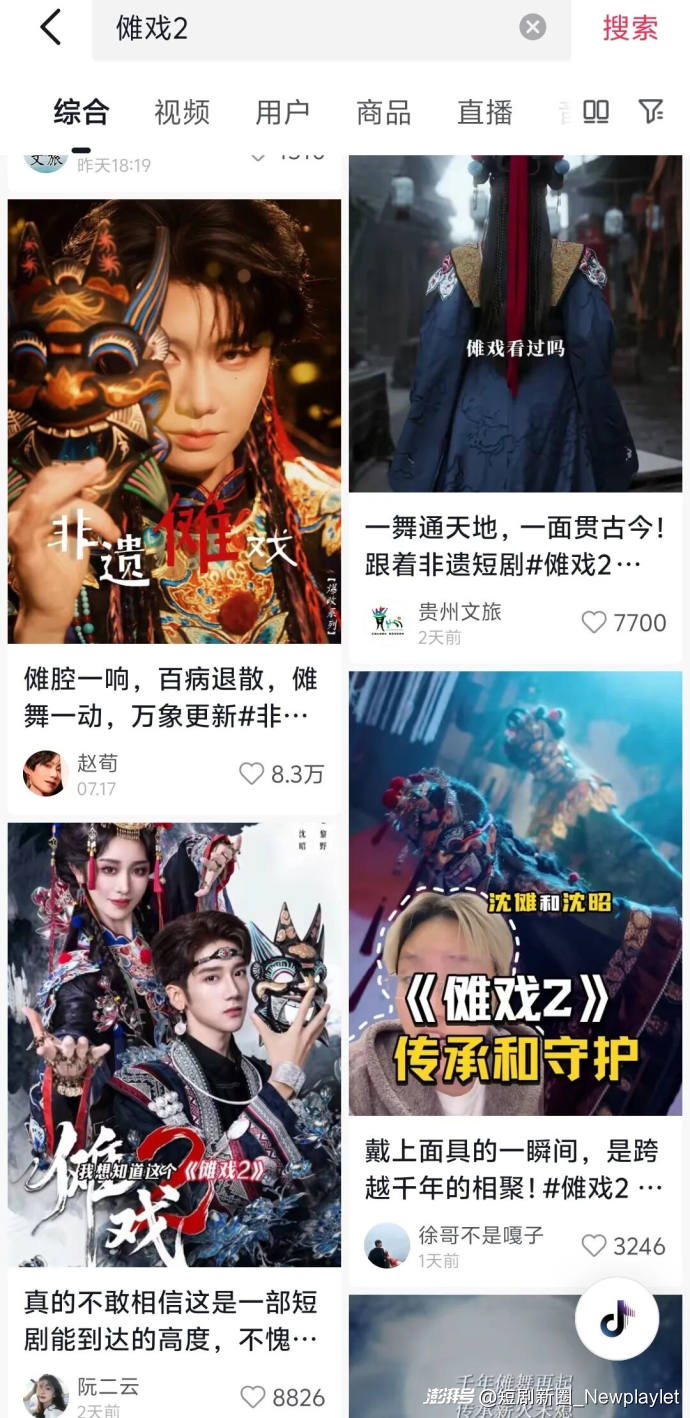This screenshot has width=690, height=1418.
Task: Tap the 搜索 button
Action: point(630,28)
